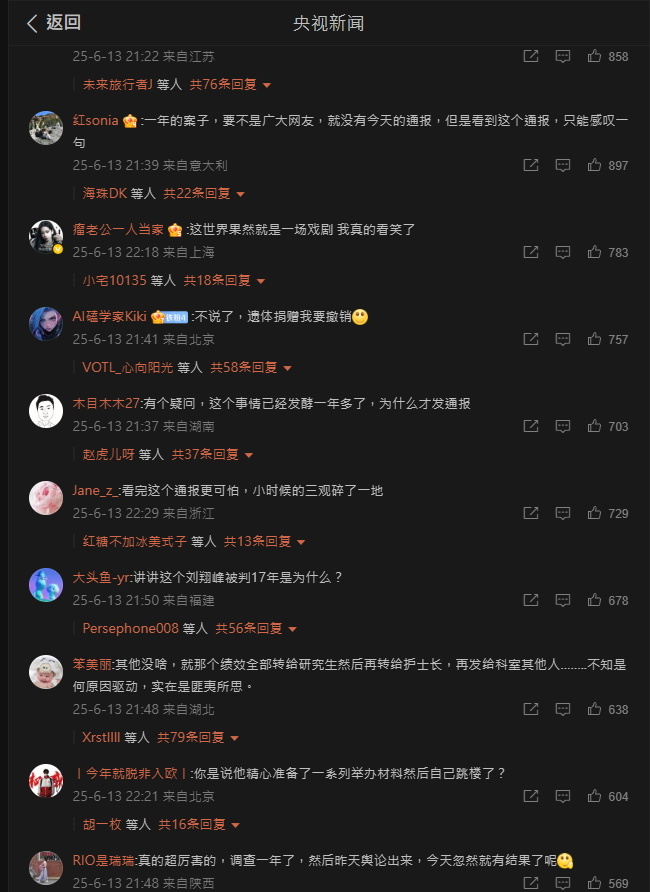Reply to Jane_z_'s comment
Image resolution: width=650 pixels, height=892 pixels.
(563, 514)
